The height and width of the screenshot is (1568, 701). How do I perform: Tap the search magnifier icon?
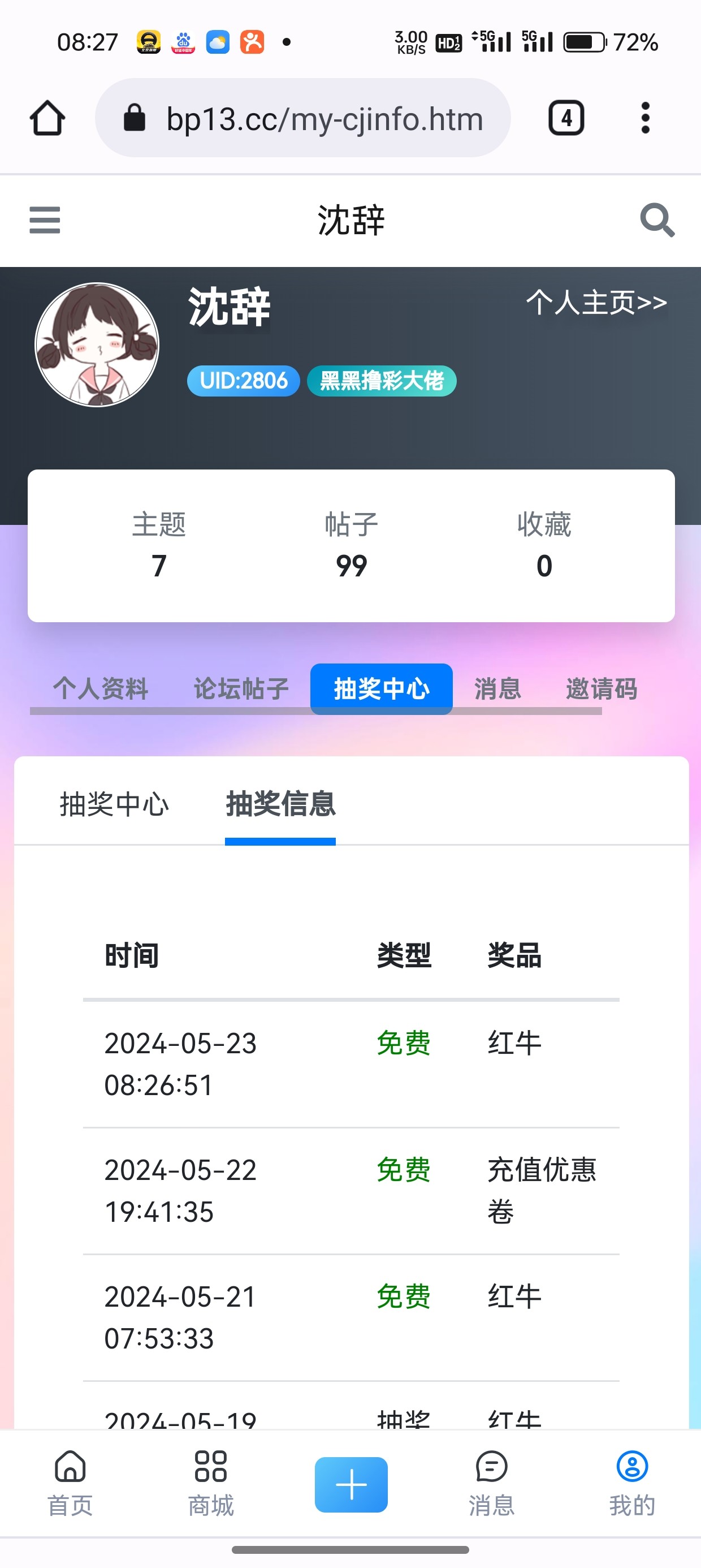pos(657,219)
